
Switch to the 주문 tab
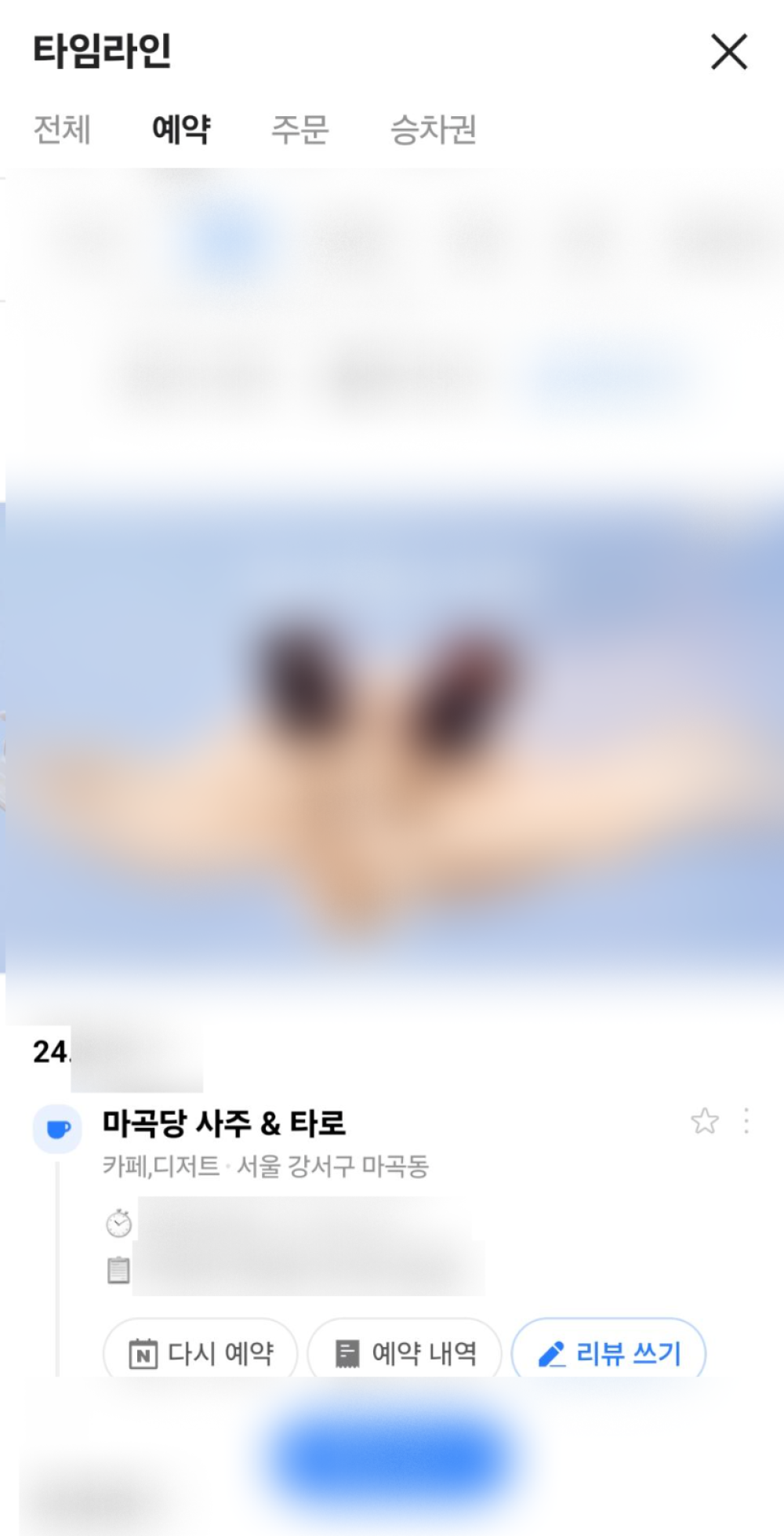[x=299, y=129]
